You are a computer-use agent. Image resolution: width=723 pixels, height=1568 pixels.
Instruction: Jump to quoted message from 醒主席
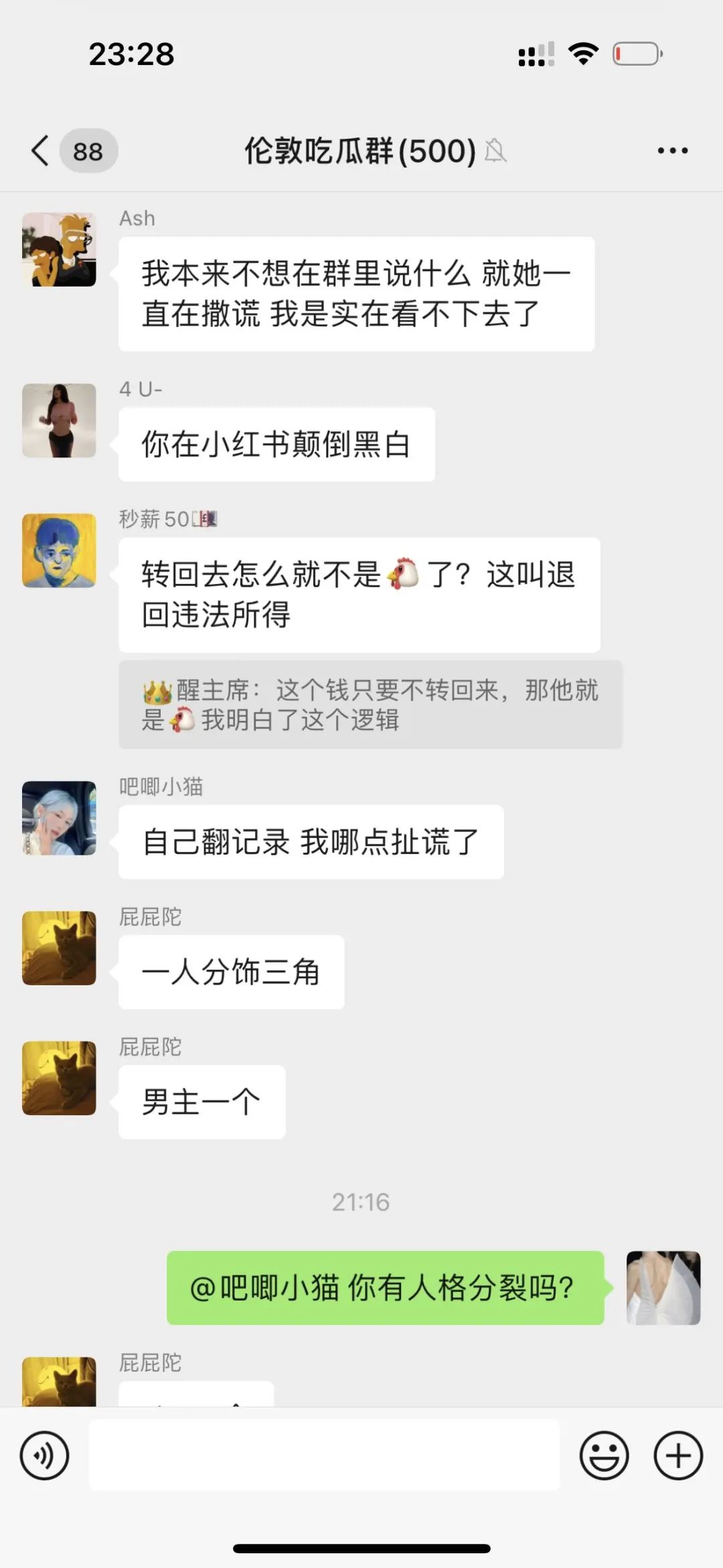[370, 705]
